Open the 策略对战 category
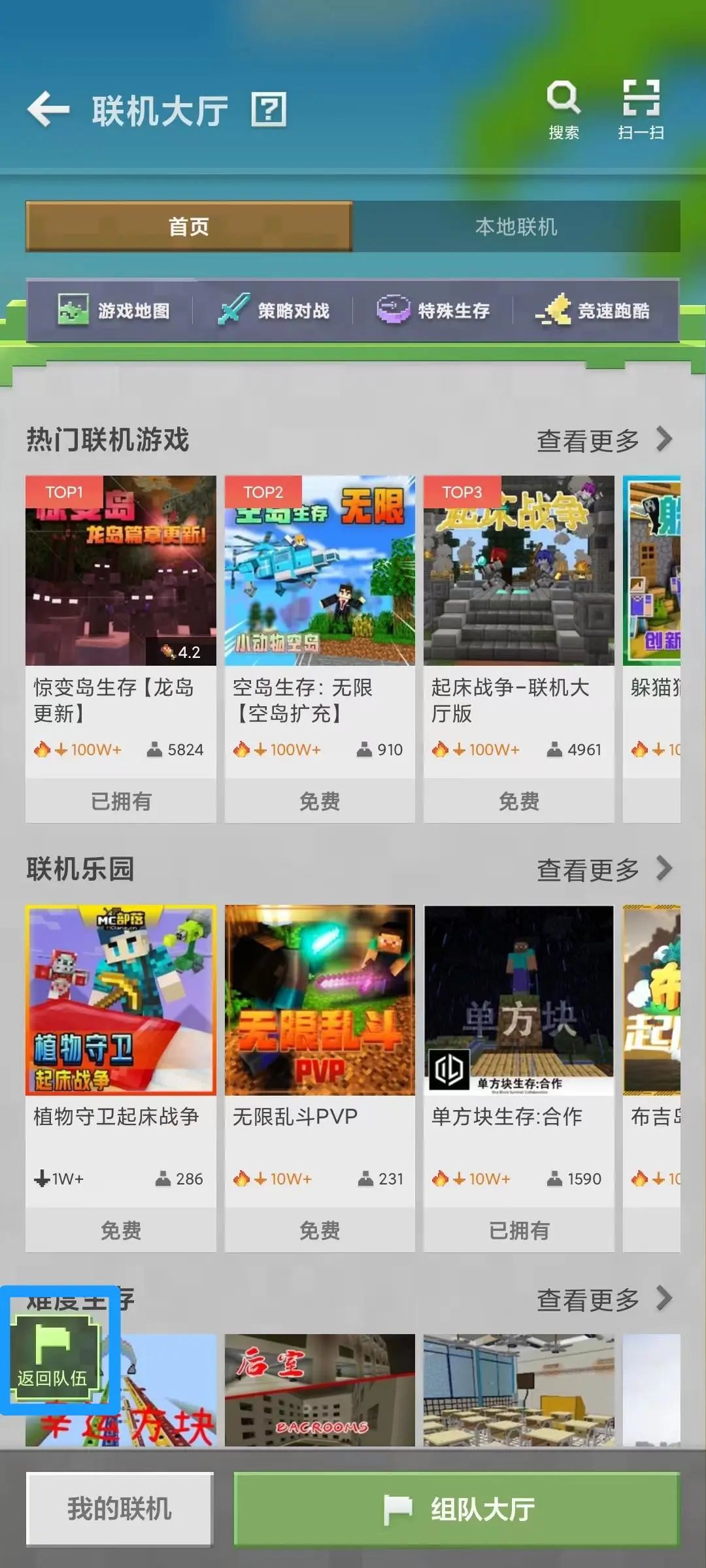Viewport: 706px width, 1568px height. (275, 310)
